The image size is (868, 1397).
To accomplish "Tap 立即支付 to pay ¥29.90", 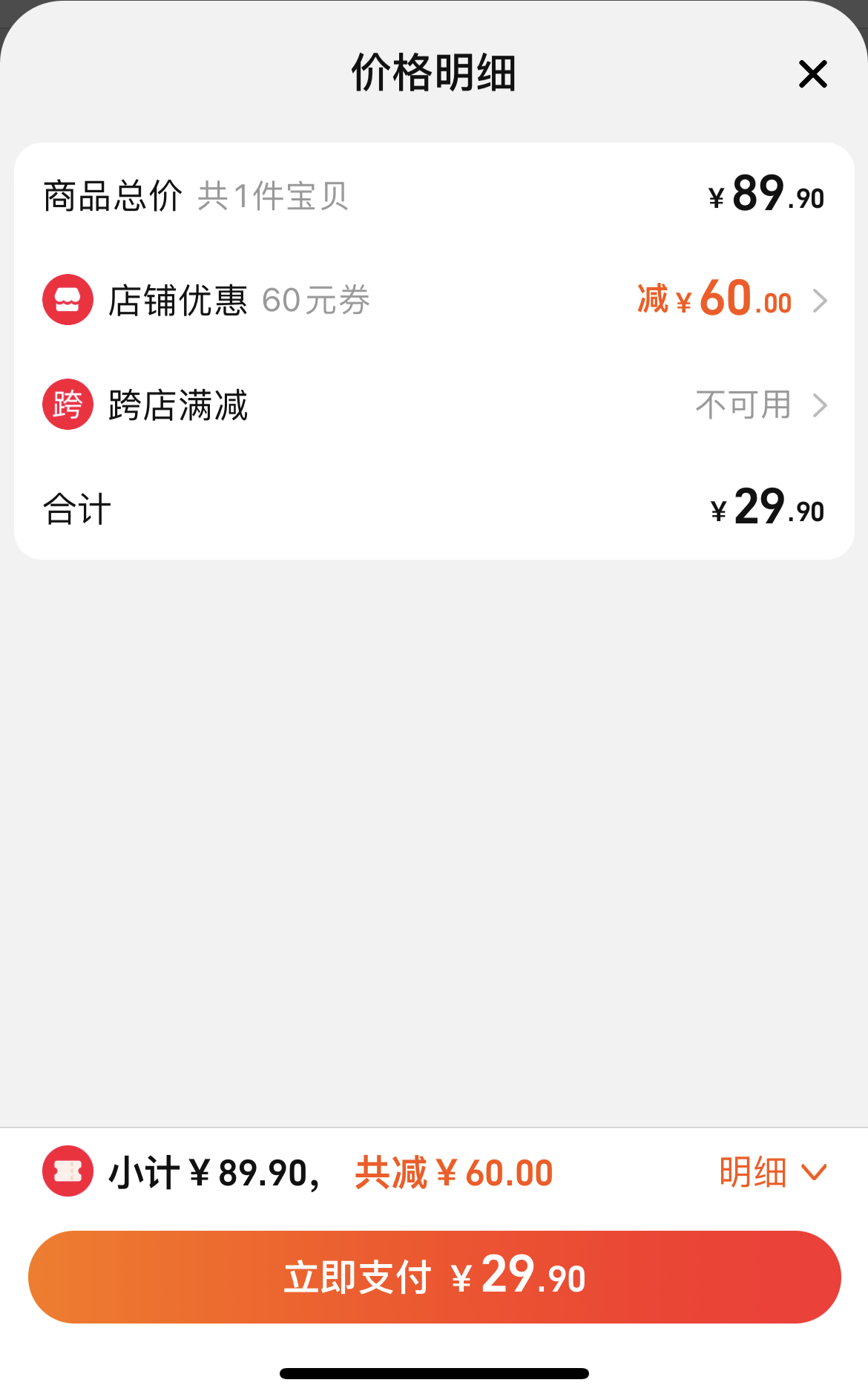I will 434,1277.
